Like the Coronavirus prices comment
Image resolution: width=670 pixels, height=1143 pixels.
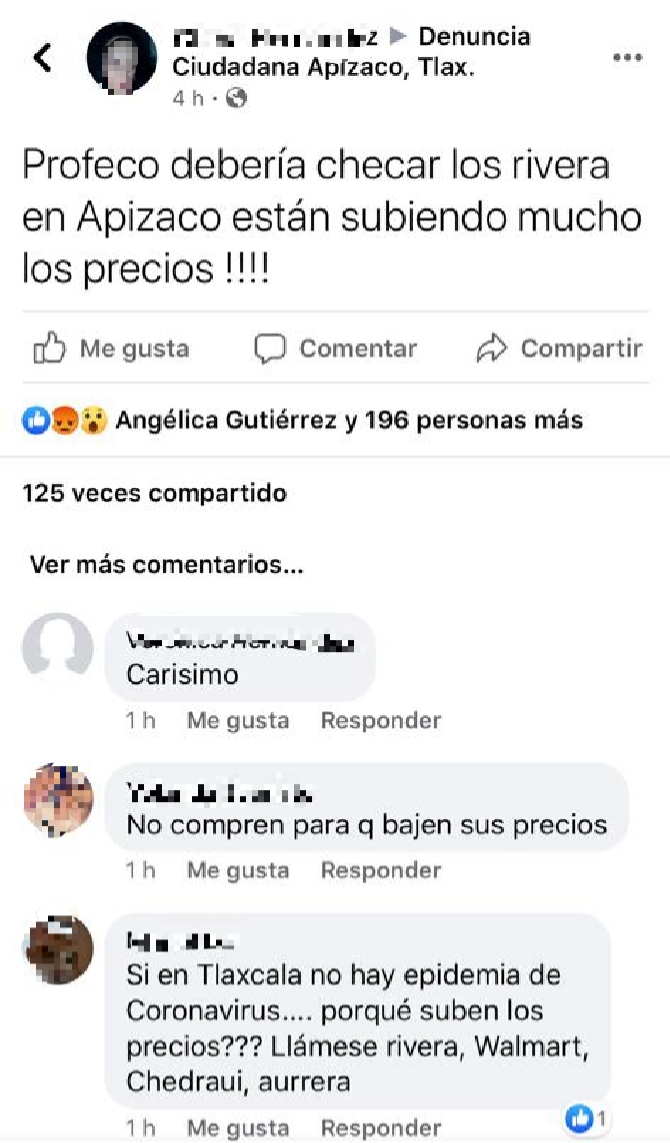pyautogui.click(x=238, y=1128)
